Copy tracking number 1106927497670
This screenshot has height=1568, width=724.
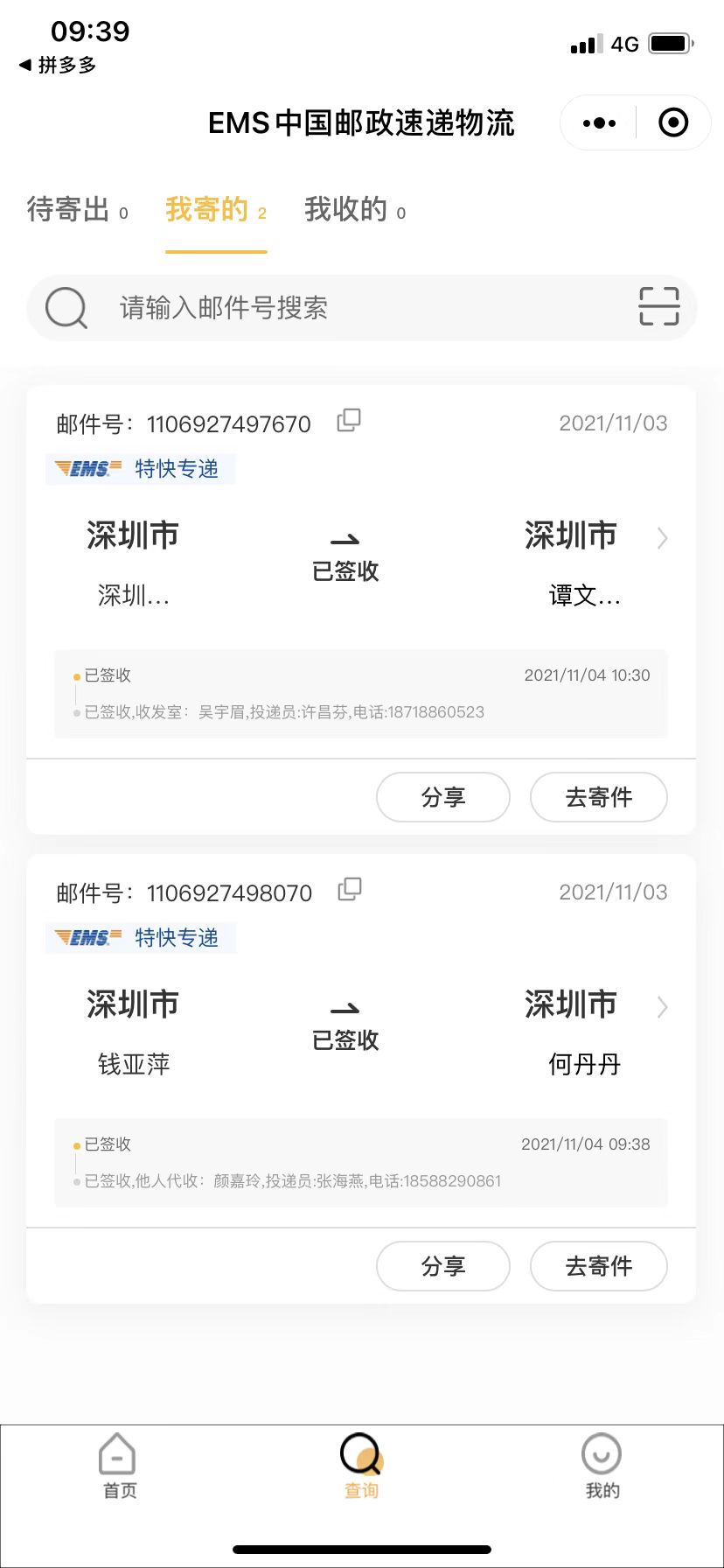pos(349,421)
